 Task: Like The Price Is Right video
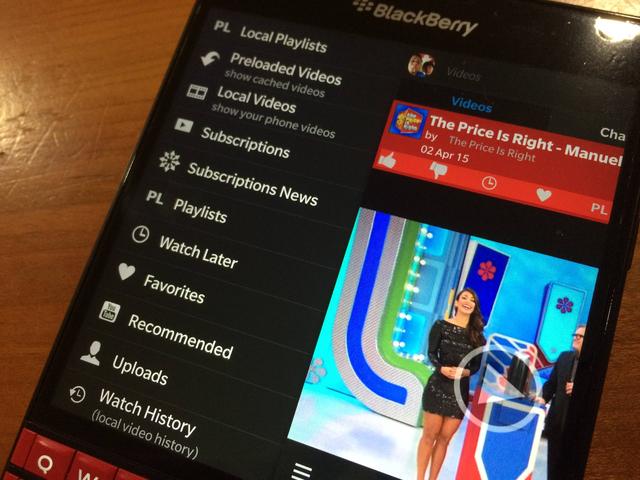coord(388,160)
